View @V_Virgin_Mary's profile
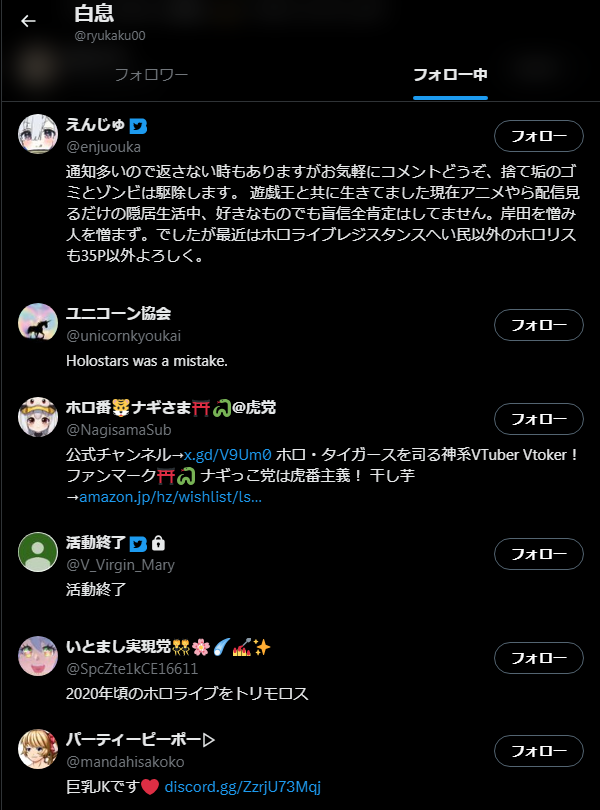 pos(120,564)
